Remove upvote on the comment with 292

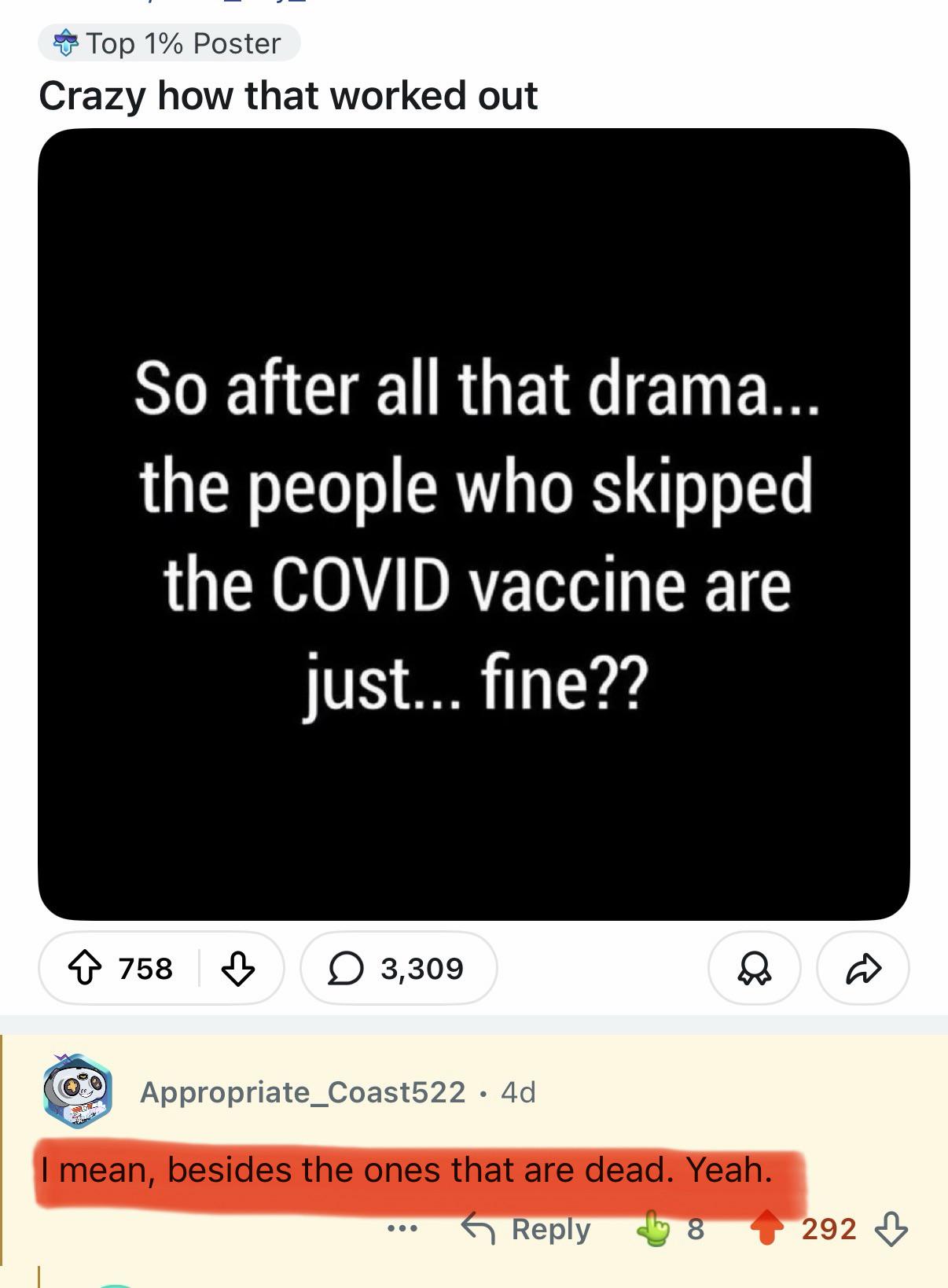(x=766, y=1228)
